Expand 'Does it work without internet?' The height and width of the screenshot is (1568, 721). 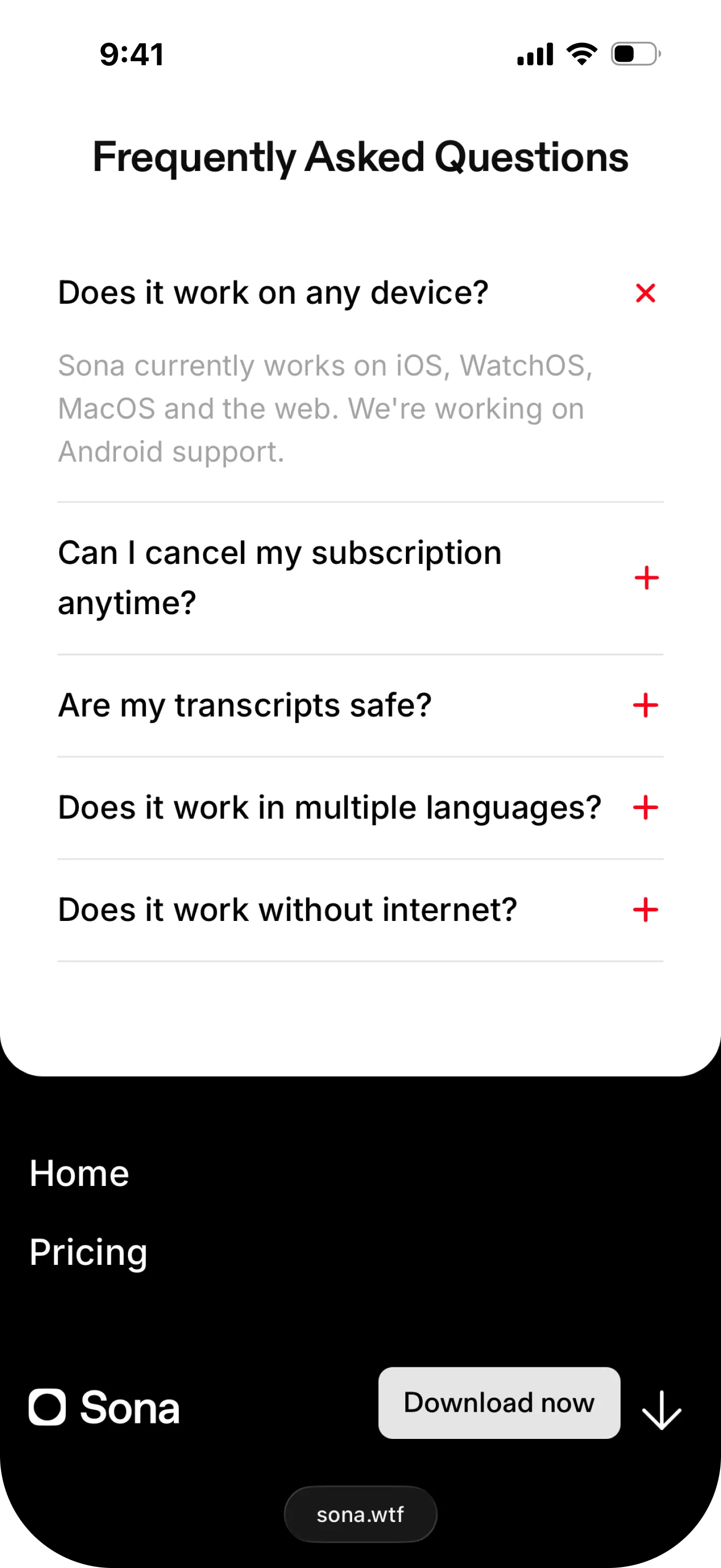645,910
